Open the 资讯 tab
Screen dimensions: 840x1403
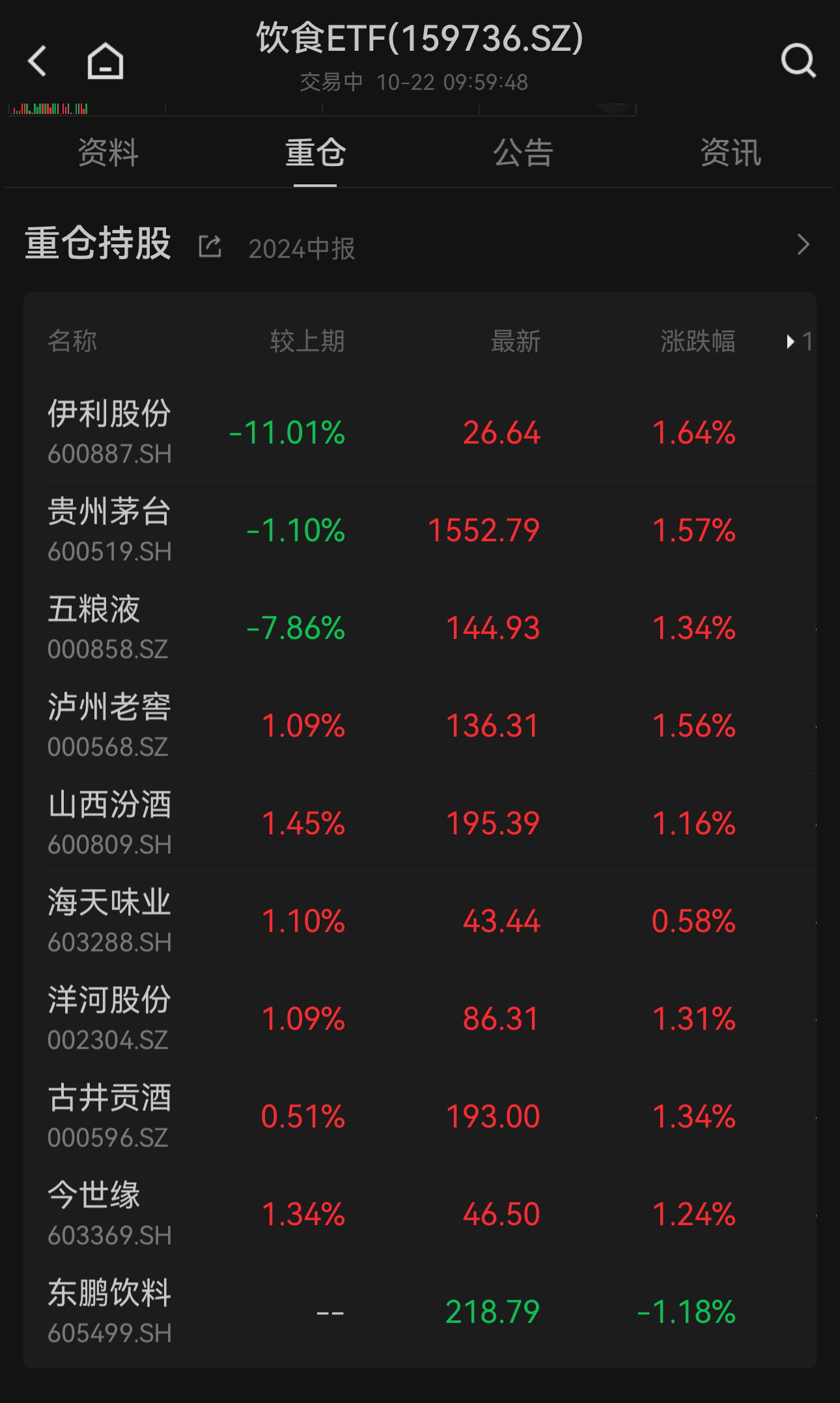731,153
